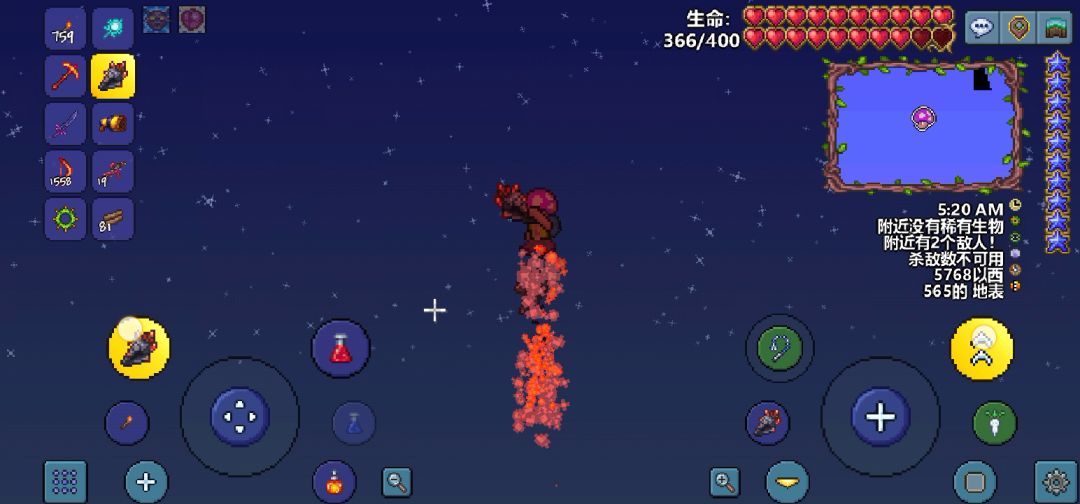Select the wood slot with 81
1080x504 pixels.
click(x=113, y=218)
